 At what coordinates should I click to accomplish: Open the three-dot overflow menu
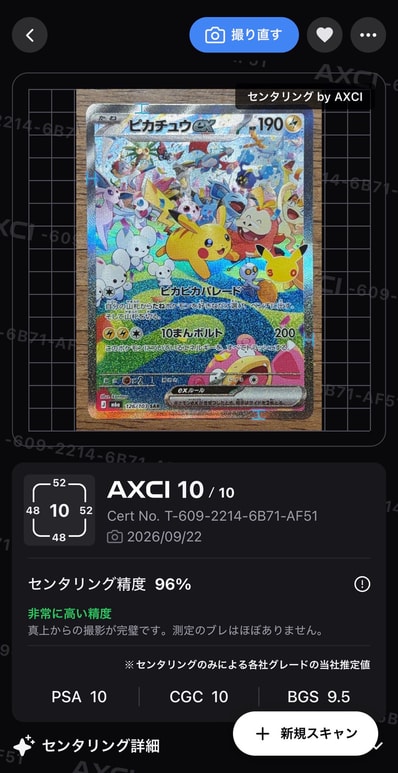tap(368, 35)
